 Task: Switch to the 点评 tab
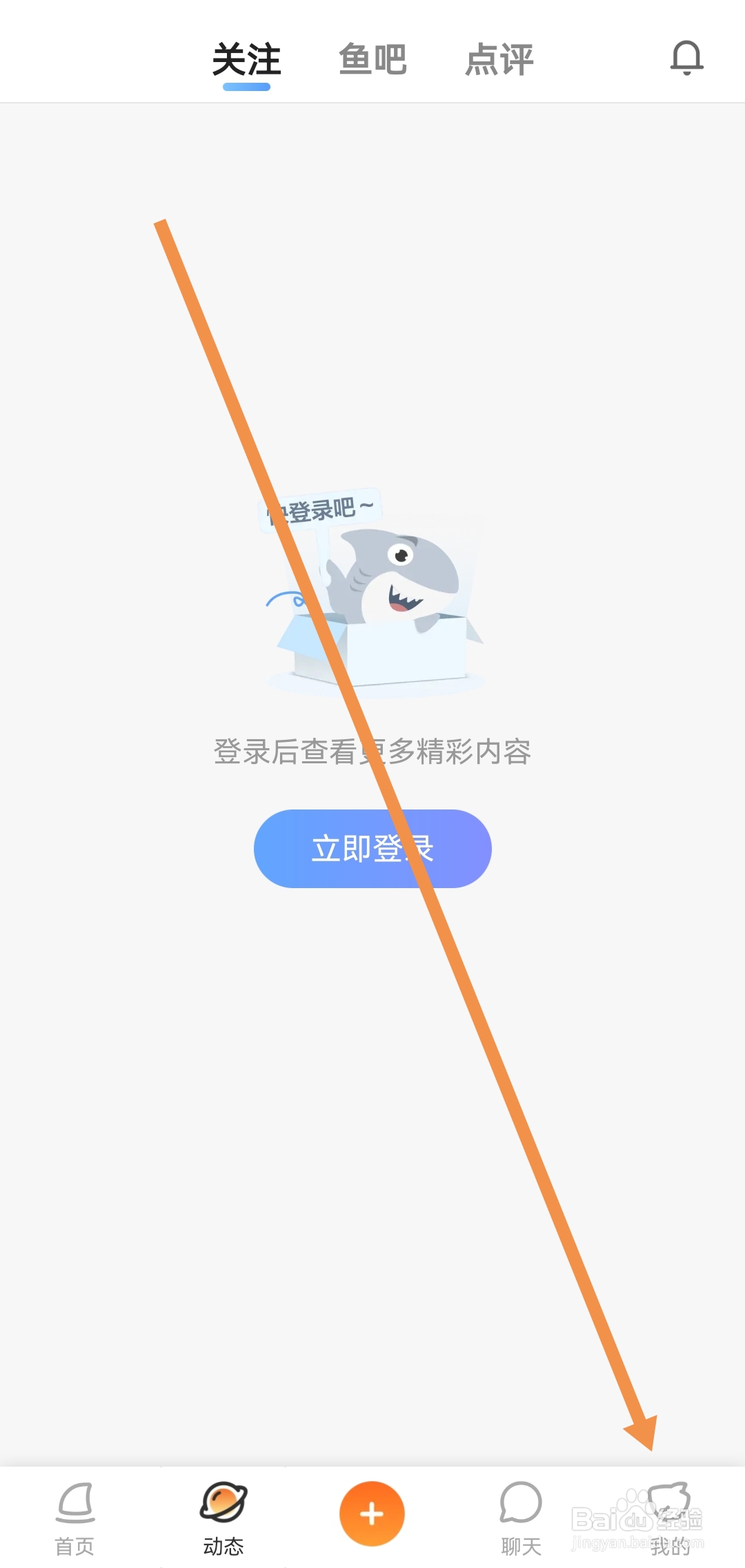point(499,59)
